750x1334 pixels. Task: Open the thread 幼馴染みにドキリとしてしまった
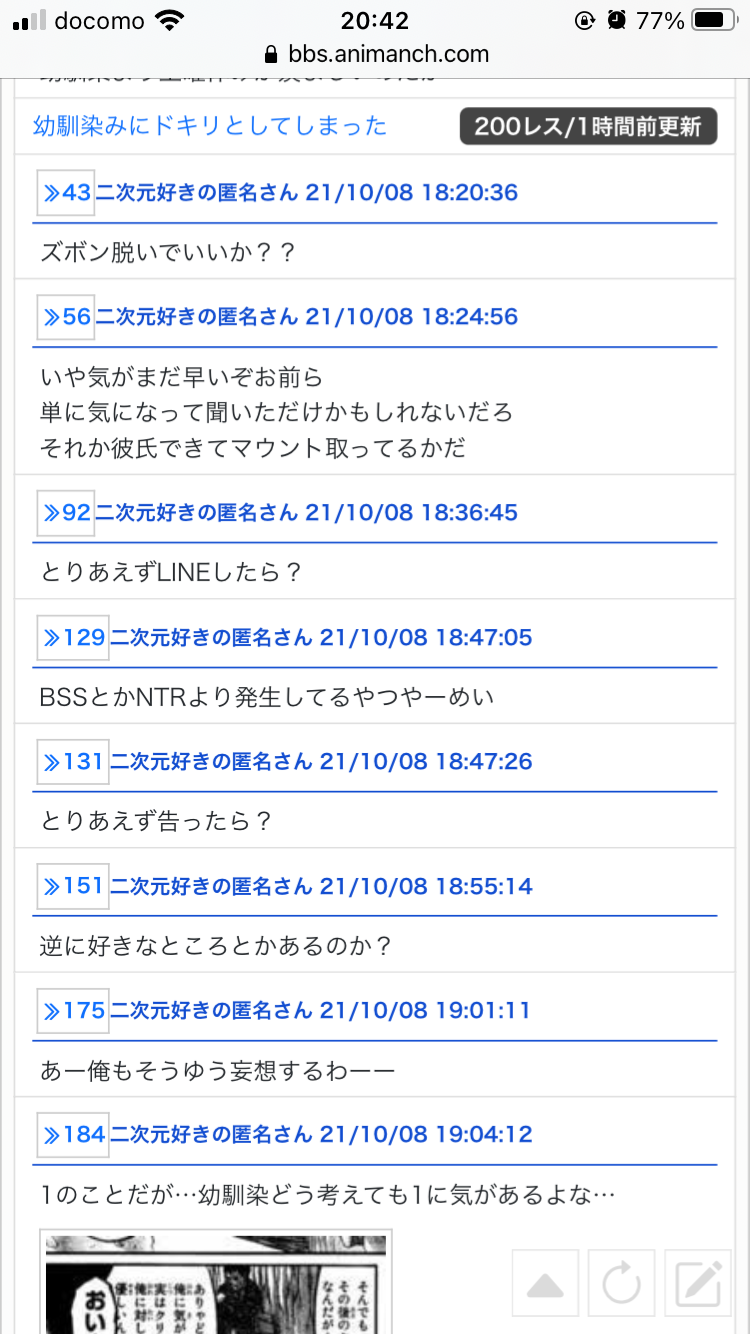[x=210, y=126]
